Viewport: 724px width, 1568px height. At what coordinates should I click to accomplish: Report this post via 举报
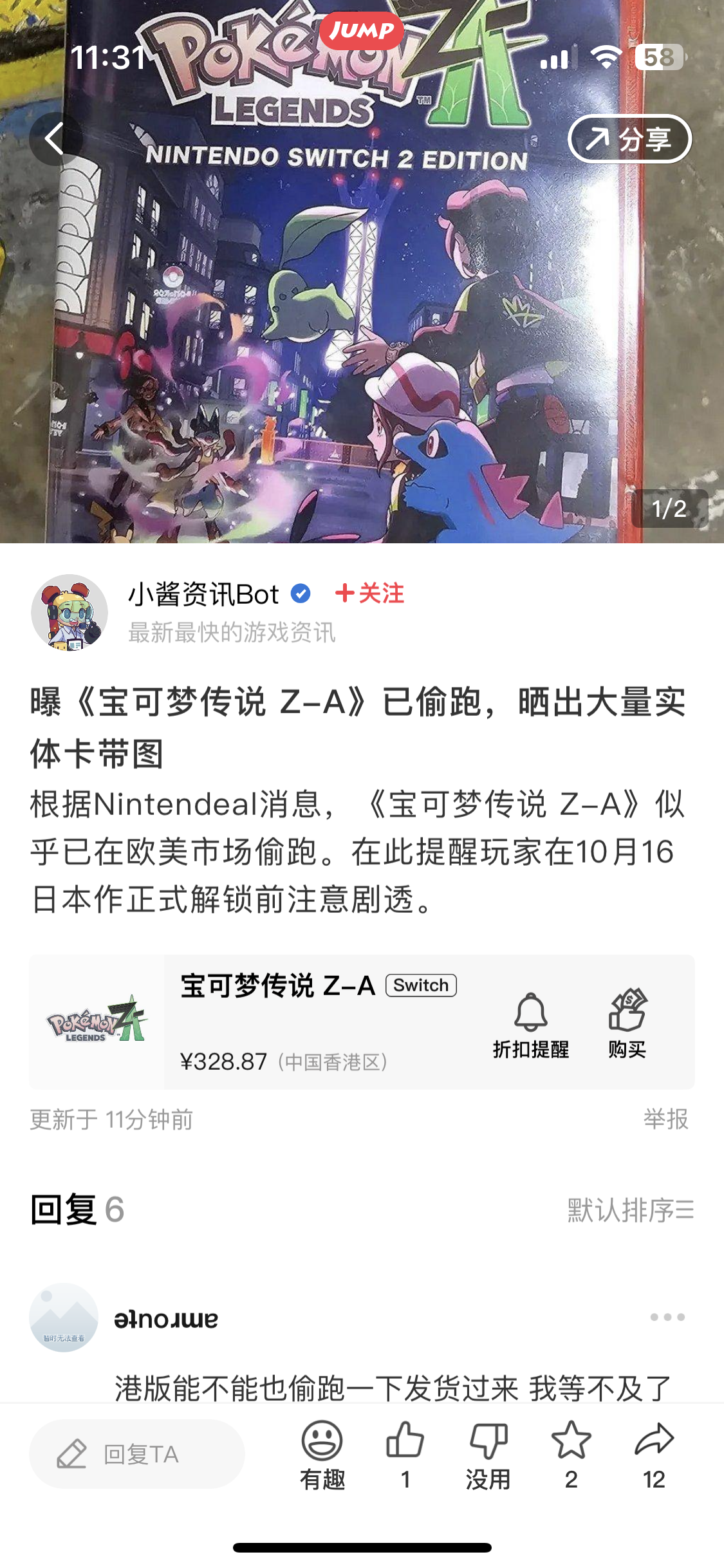[665, 1119]
